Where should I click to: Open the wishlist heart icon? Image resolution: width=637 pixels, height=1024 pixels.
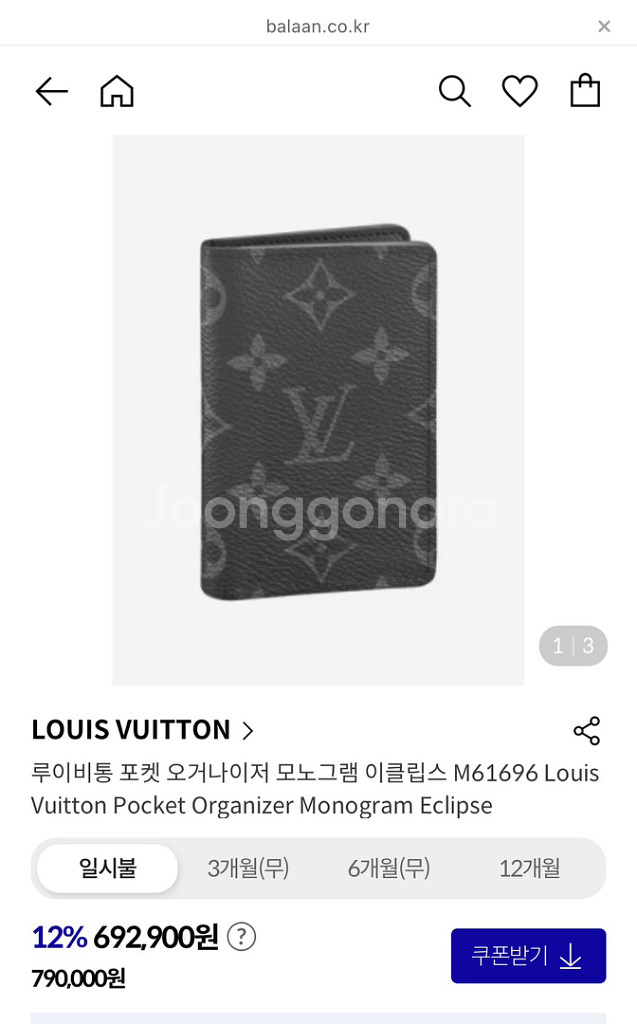tap(519, 92)
